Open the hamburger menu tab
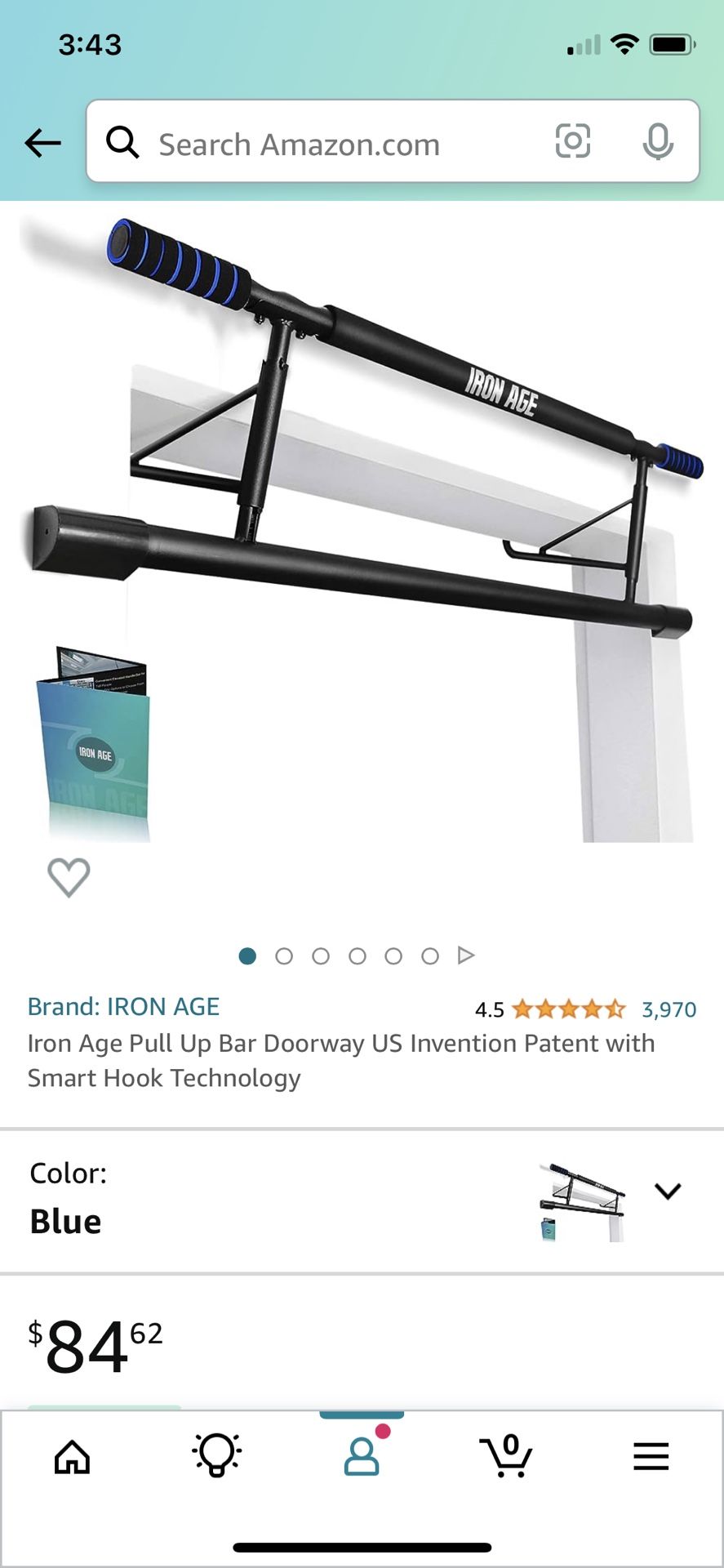This screenshot has height=1568, width=724. 651,1456
